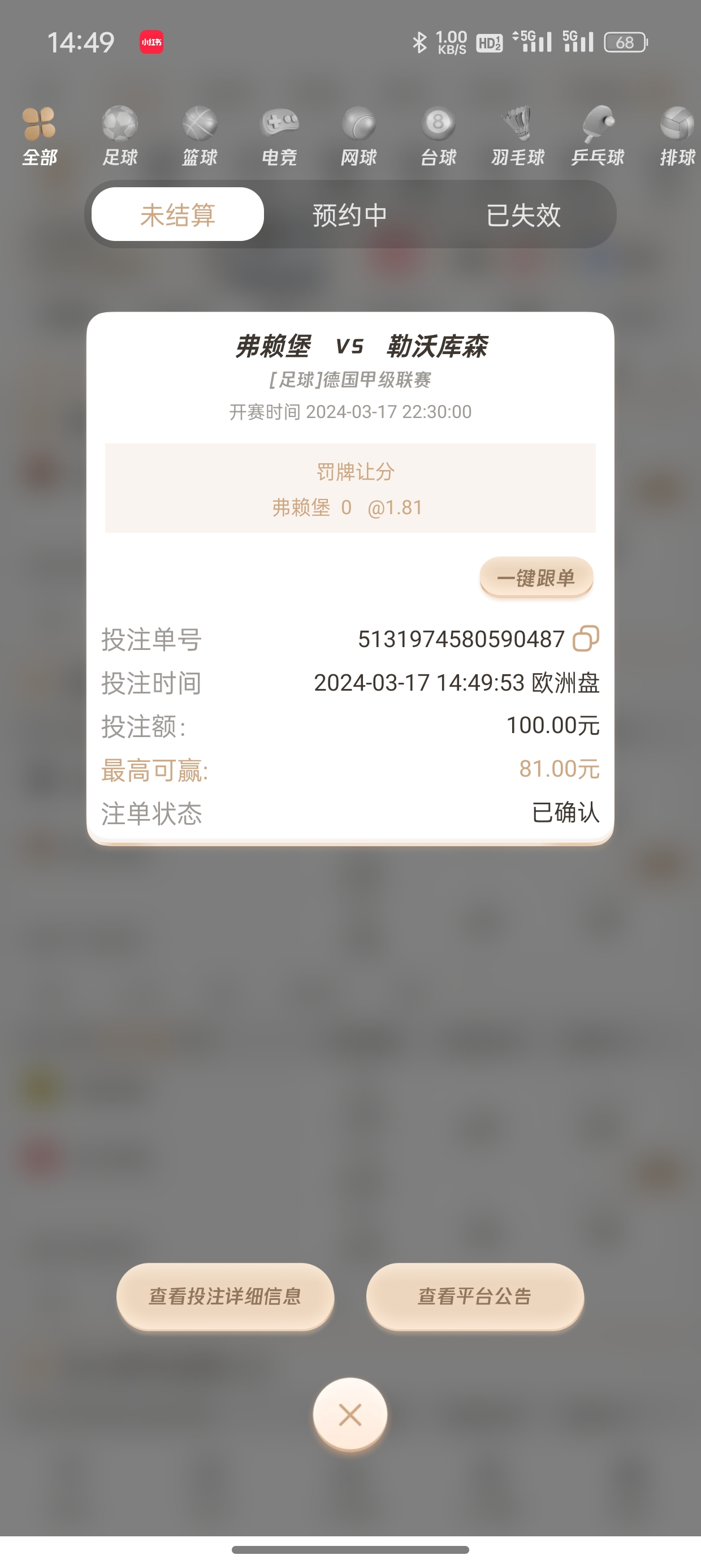Select the 台球 category
The image size is (701, 1568).
point(438,136)
